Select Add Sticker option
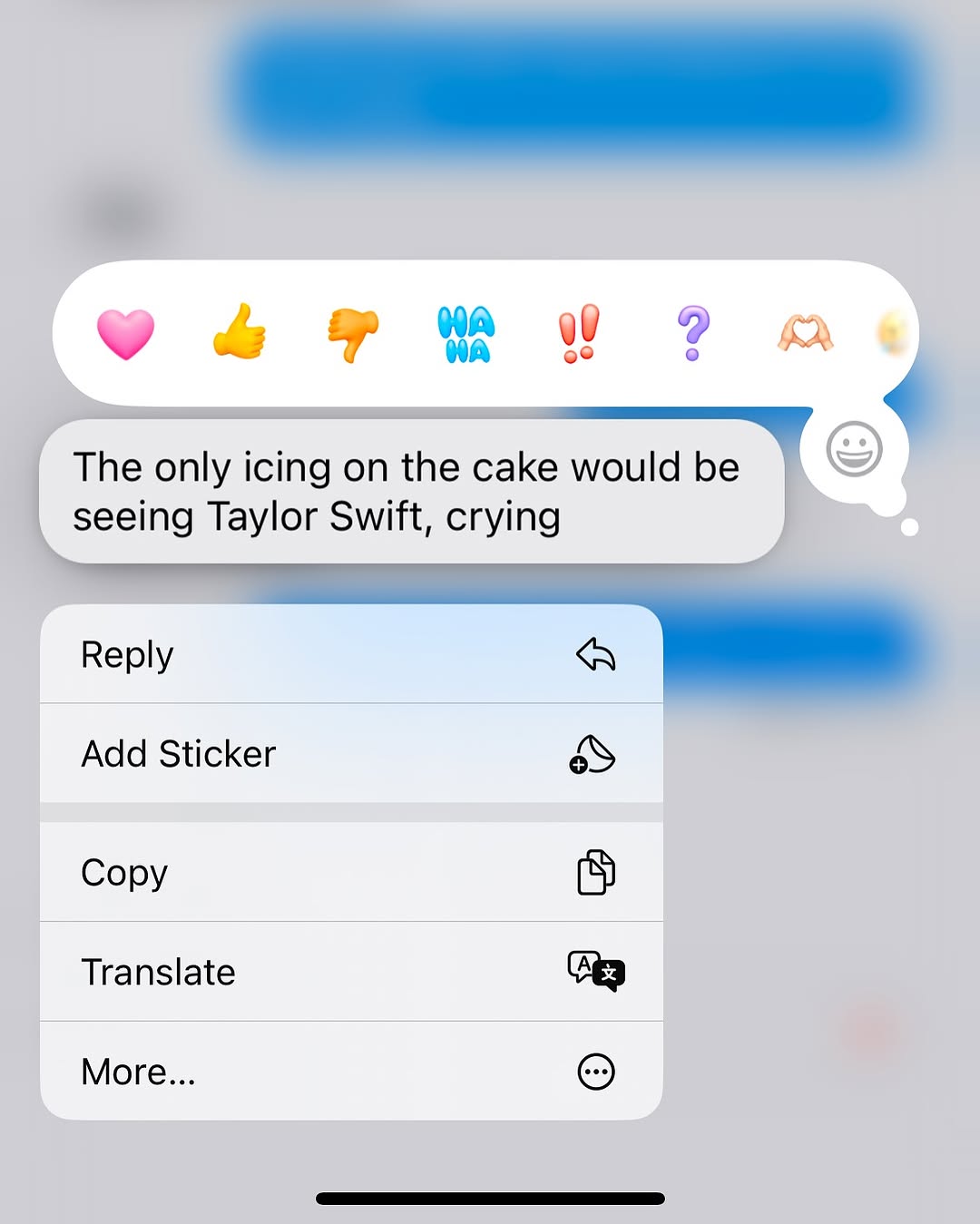 (x=351, y=753)
